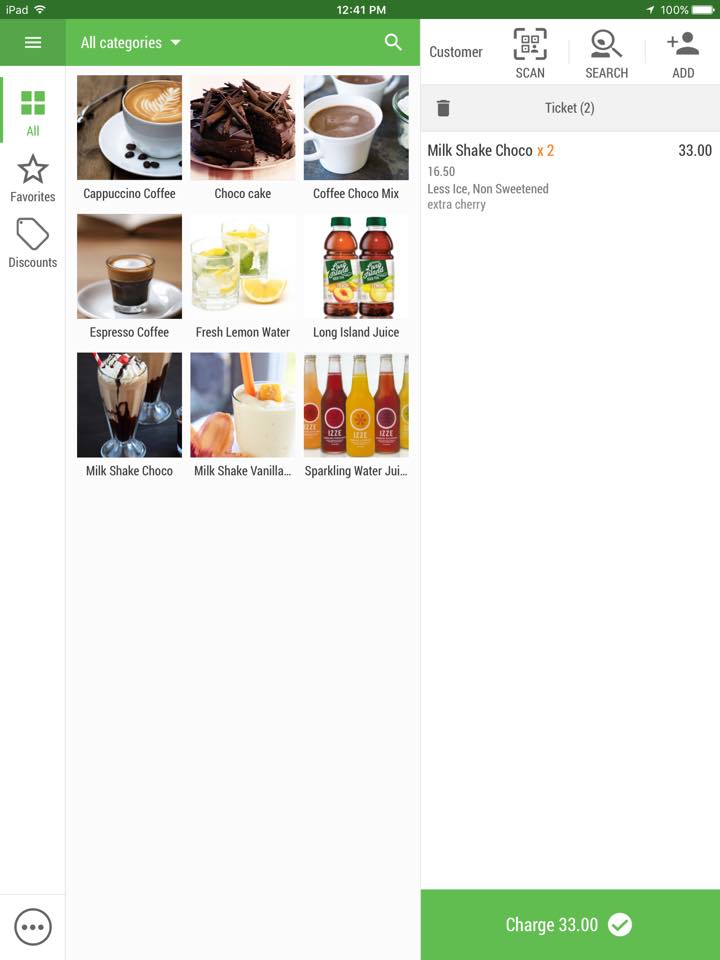Open the more options ellipsis button
This screenshot has width=720, height=960.
click(33, 927)
